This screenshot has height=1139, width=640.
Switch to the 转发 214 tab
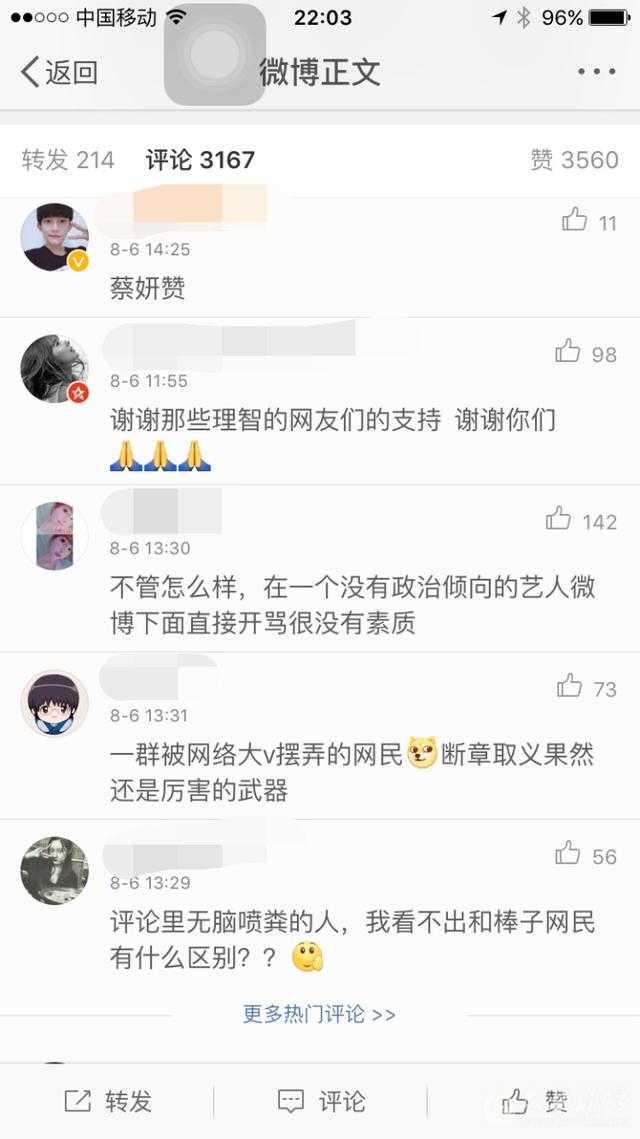pos(68,159)
